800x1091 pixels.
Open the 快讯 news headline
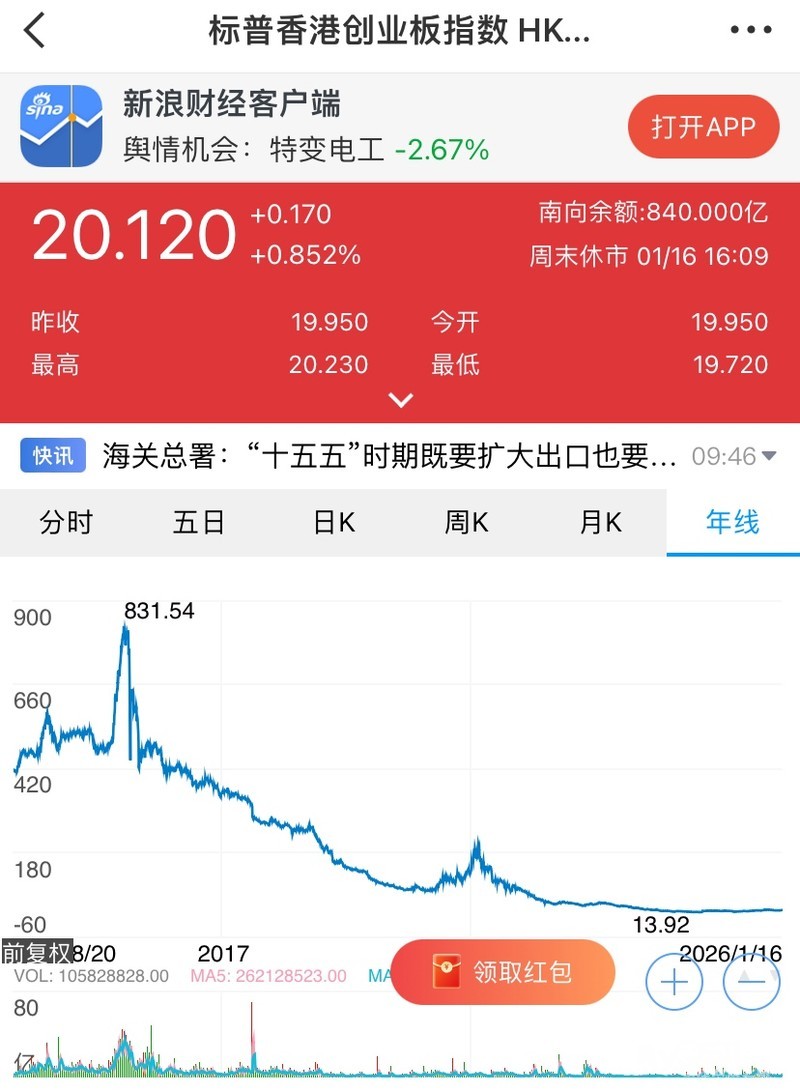point(390,457)
